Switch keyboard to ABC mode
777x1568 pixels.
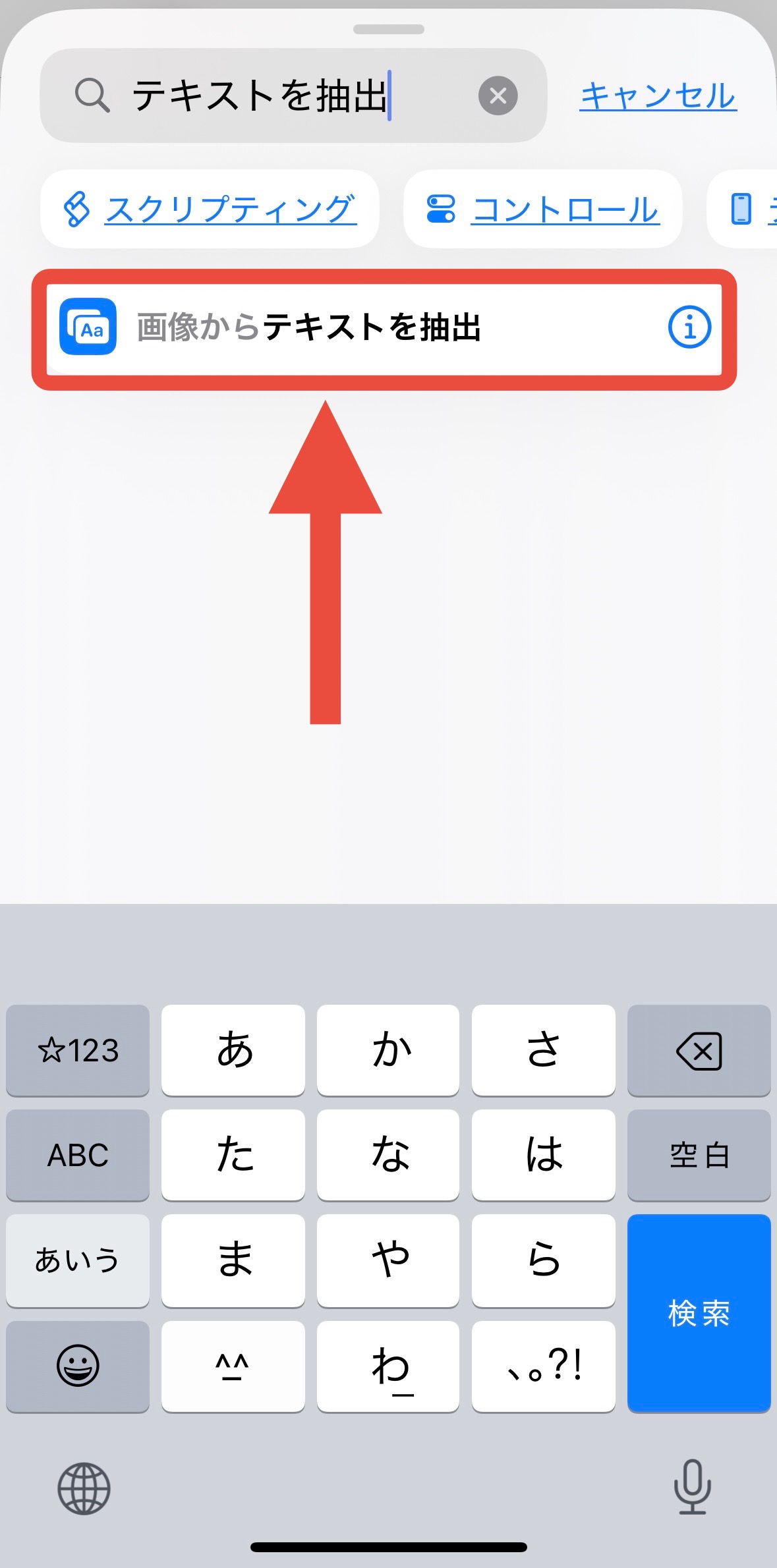click(78, 1155)
